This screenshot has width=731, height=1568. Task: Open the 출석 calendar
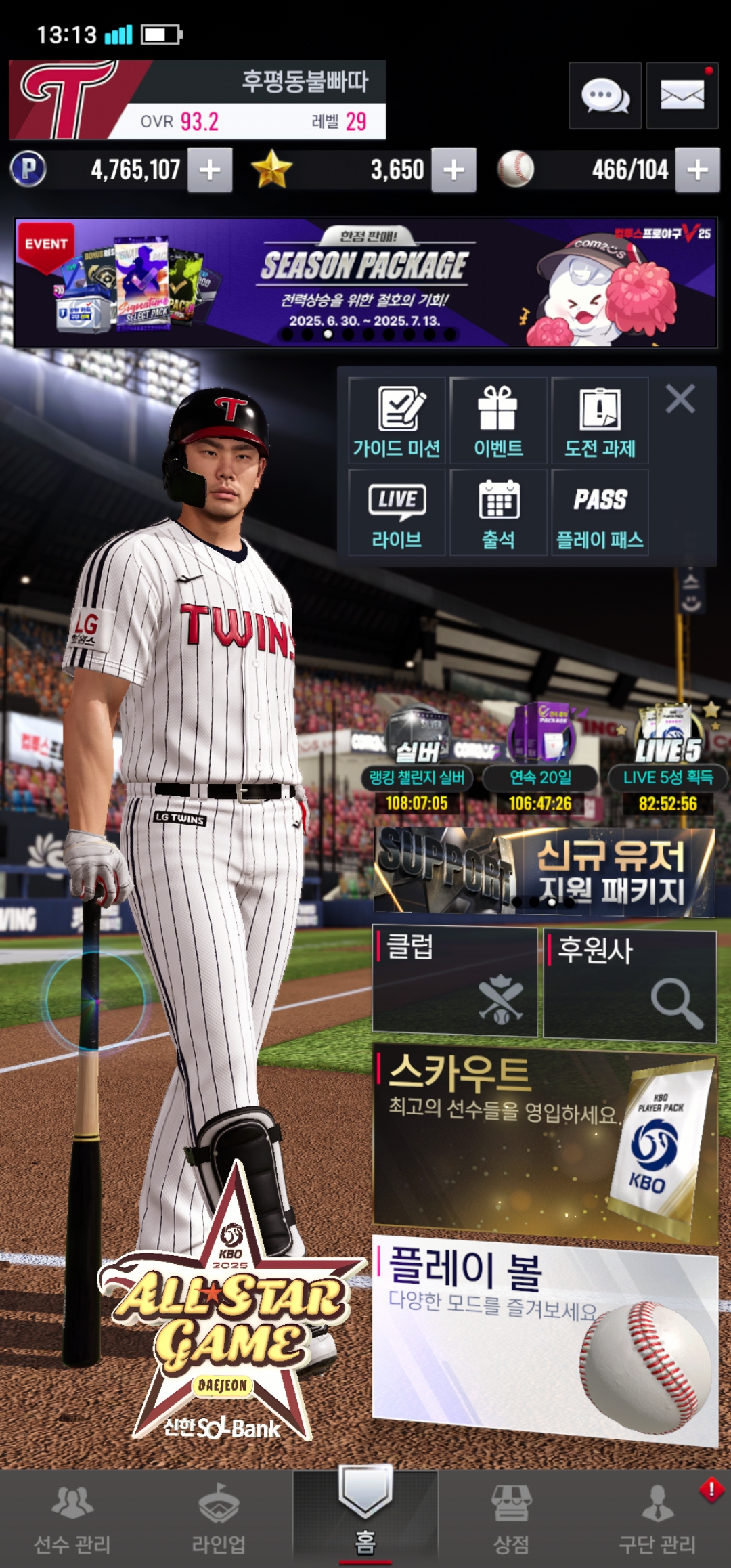[498, 513]
